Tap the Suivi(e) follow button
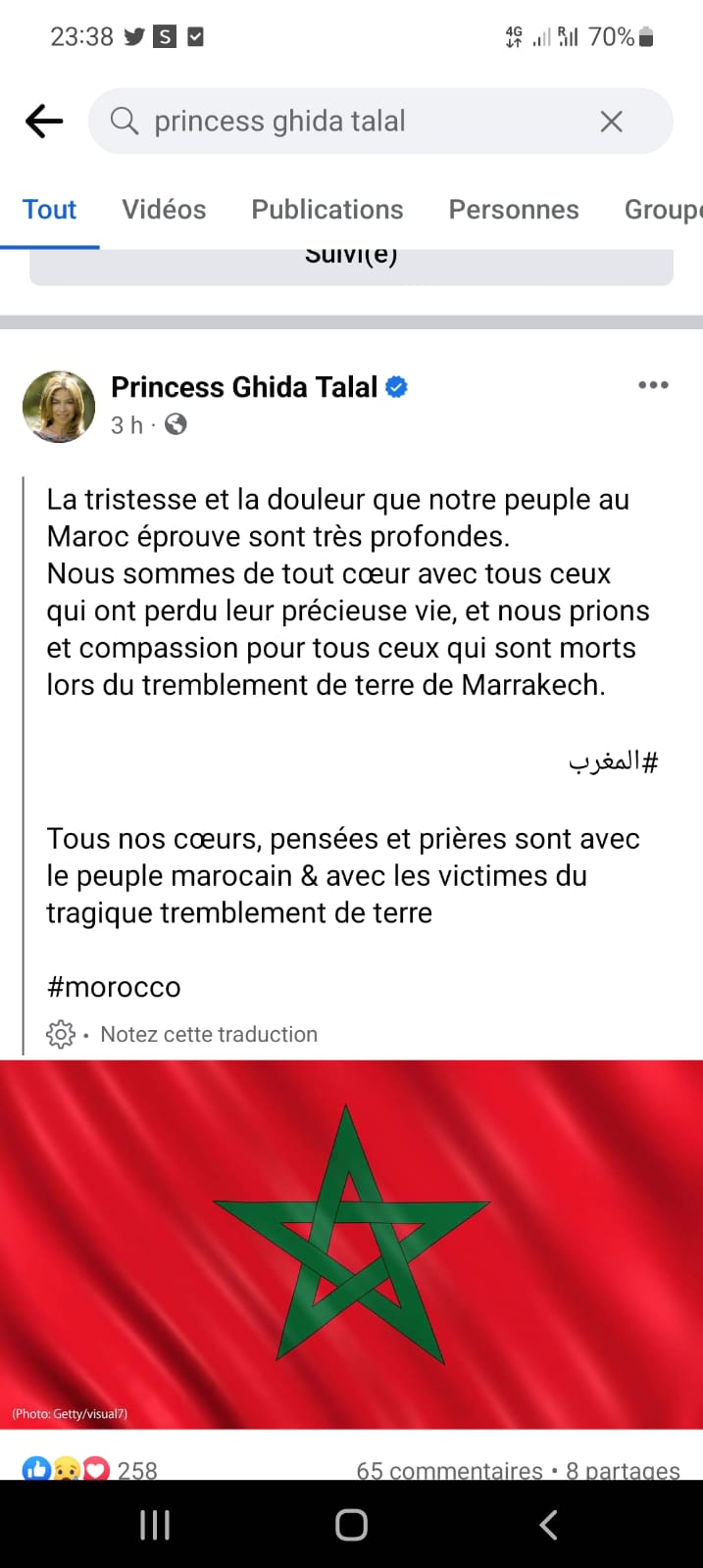The width and height of the screenshot is (703, 1568). [351, 263]
